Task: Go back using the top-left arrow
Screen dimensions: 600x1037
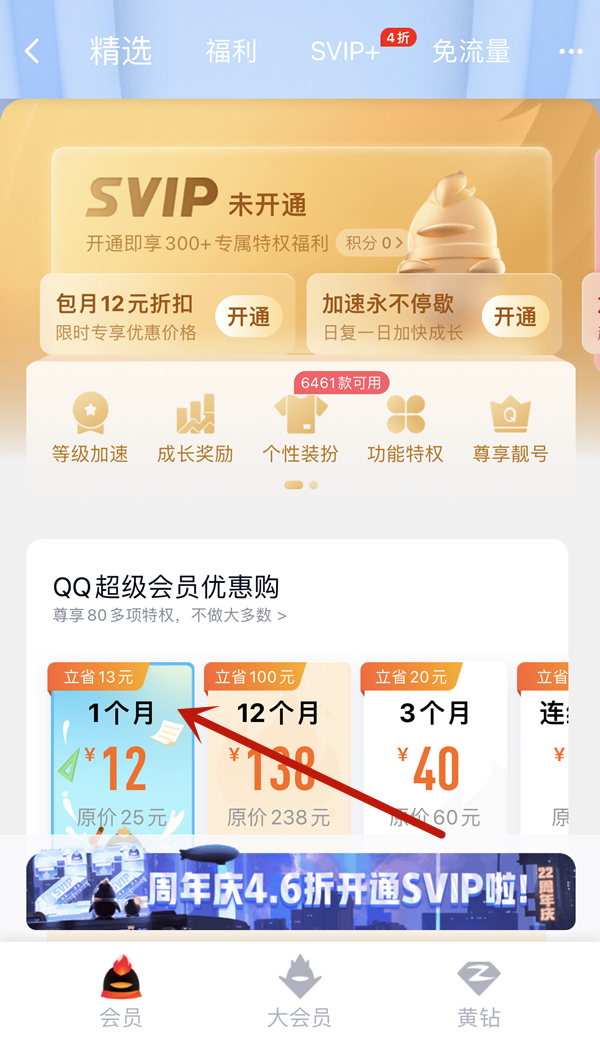Action: [32, 51]
